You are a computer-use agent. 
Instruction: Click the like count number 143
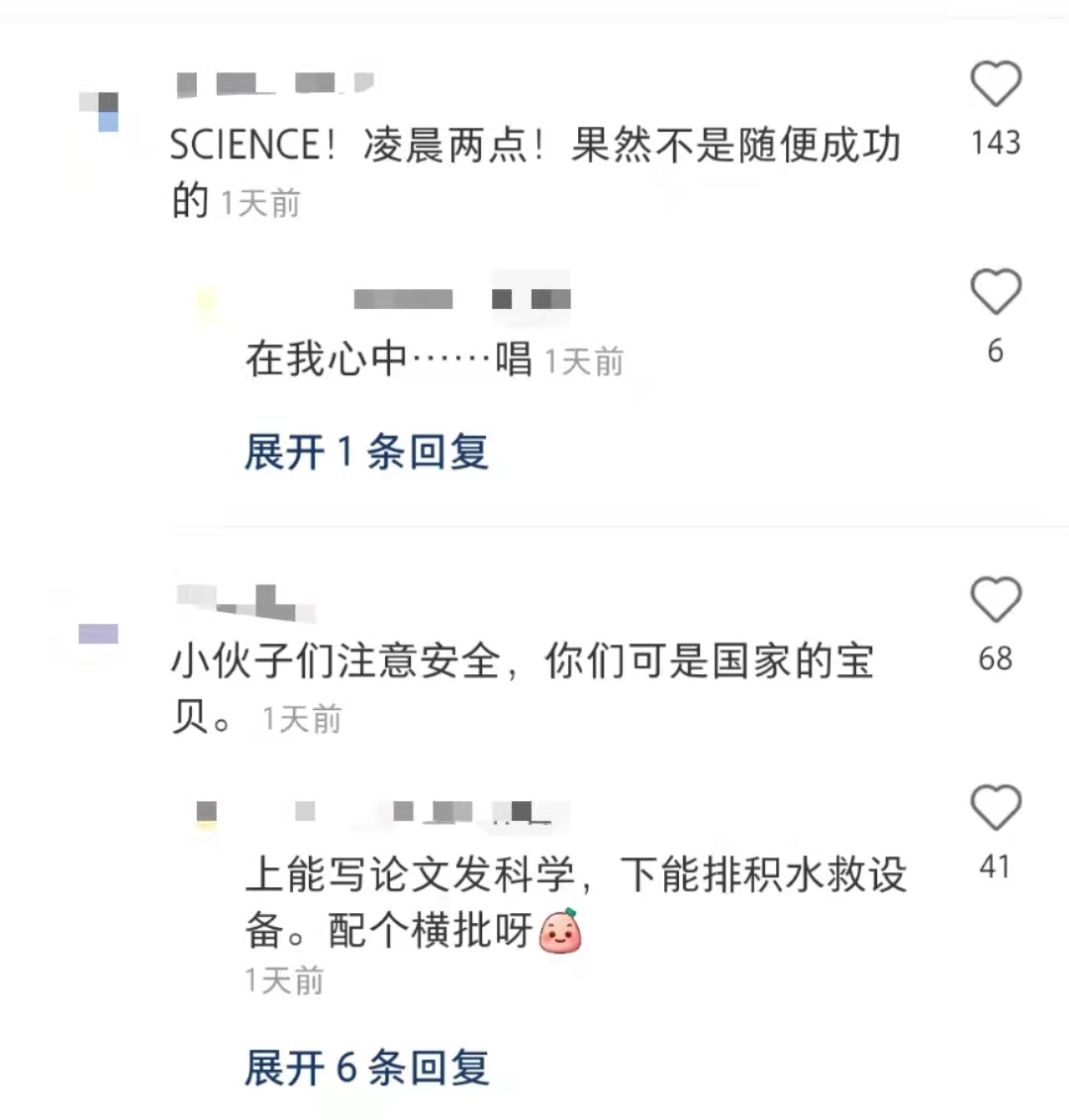coord(996,143)
